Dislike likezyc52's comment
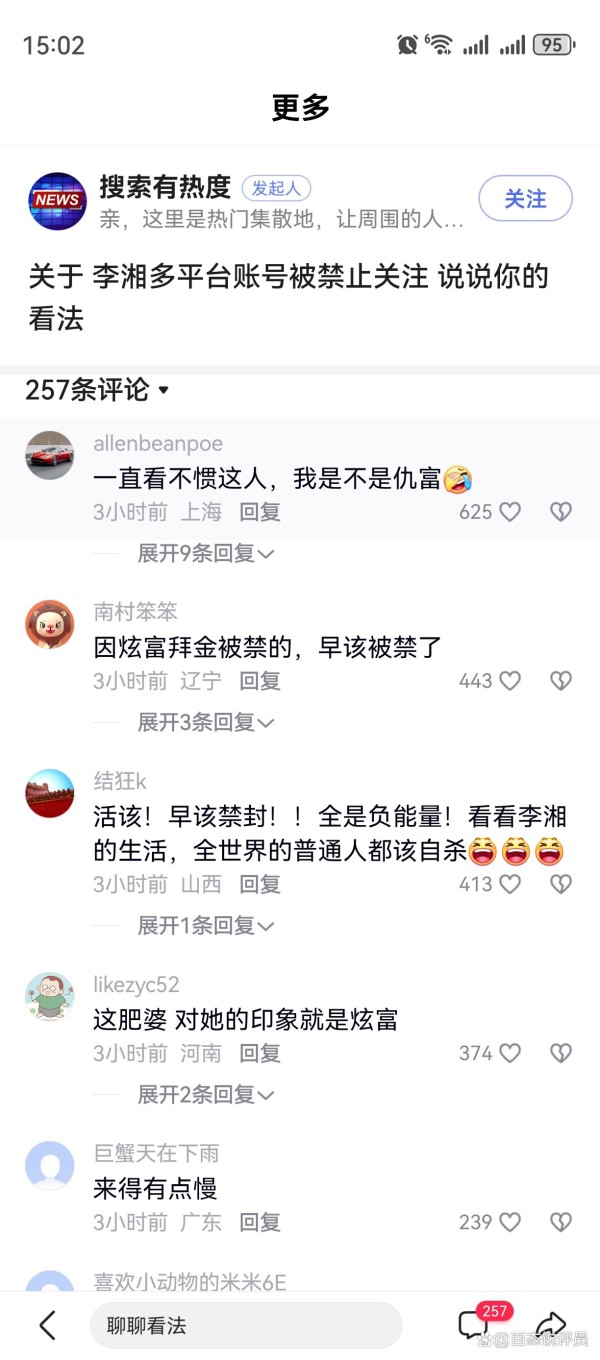This screenshot has width=600, height=1360. pos(561,1053)
